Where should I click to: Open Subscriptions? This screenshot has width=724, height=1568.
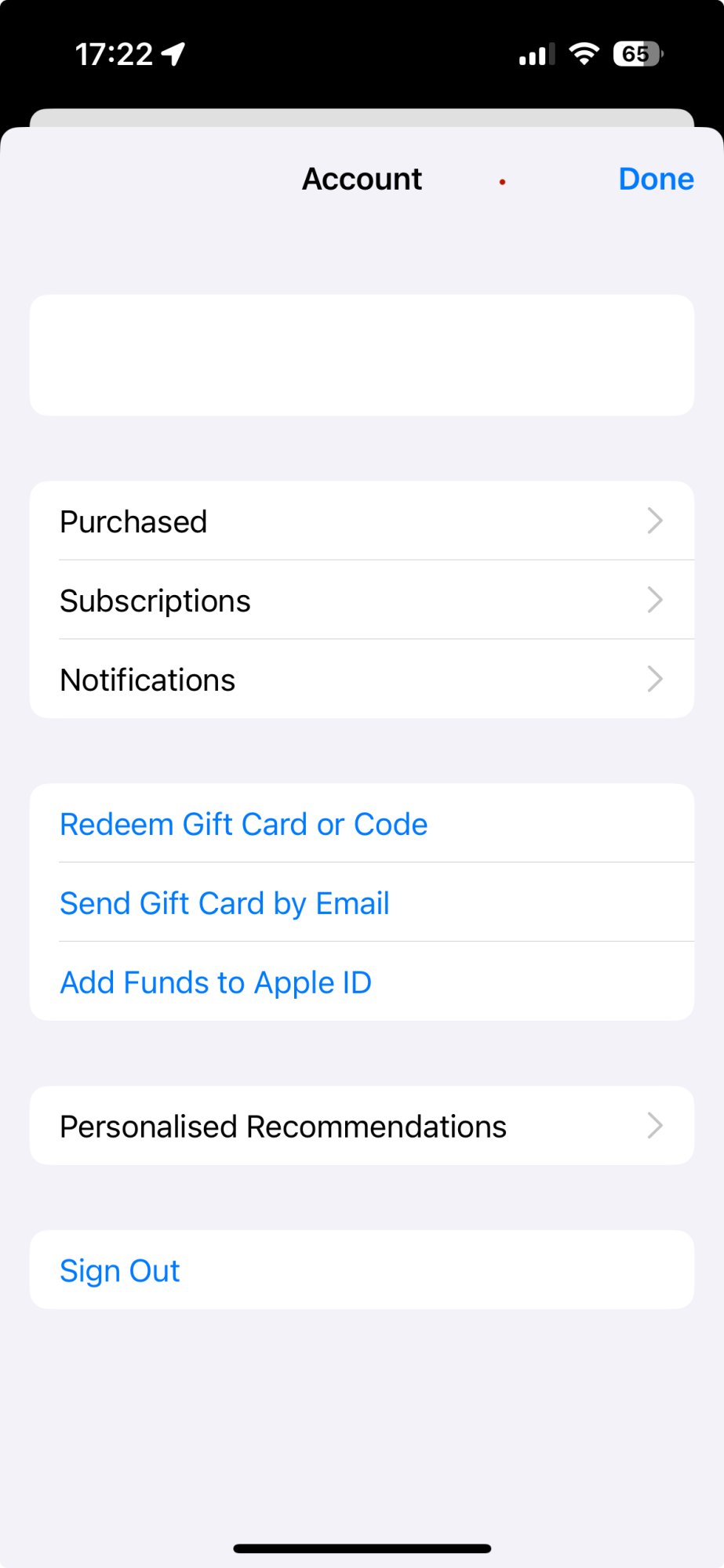click(361, 601)
